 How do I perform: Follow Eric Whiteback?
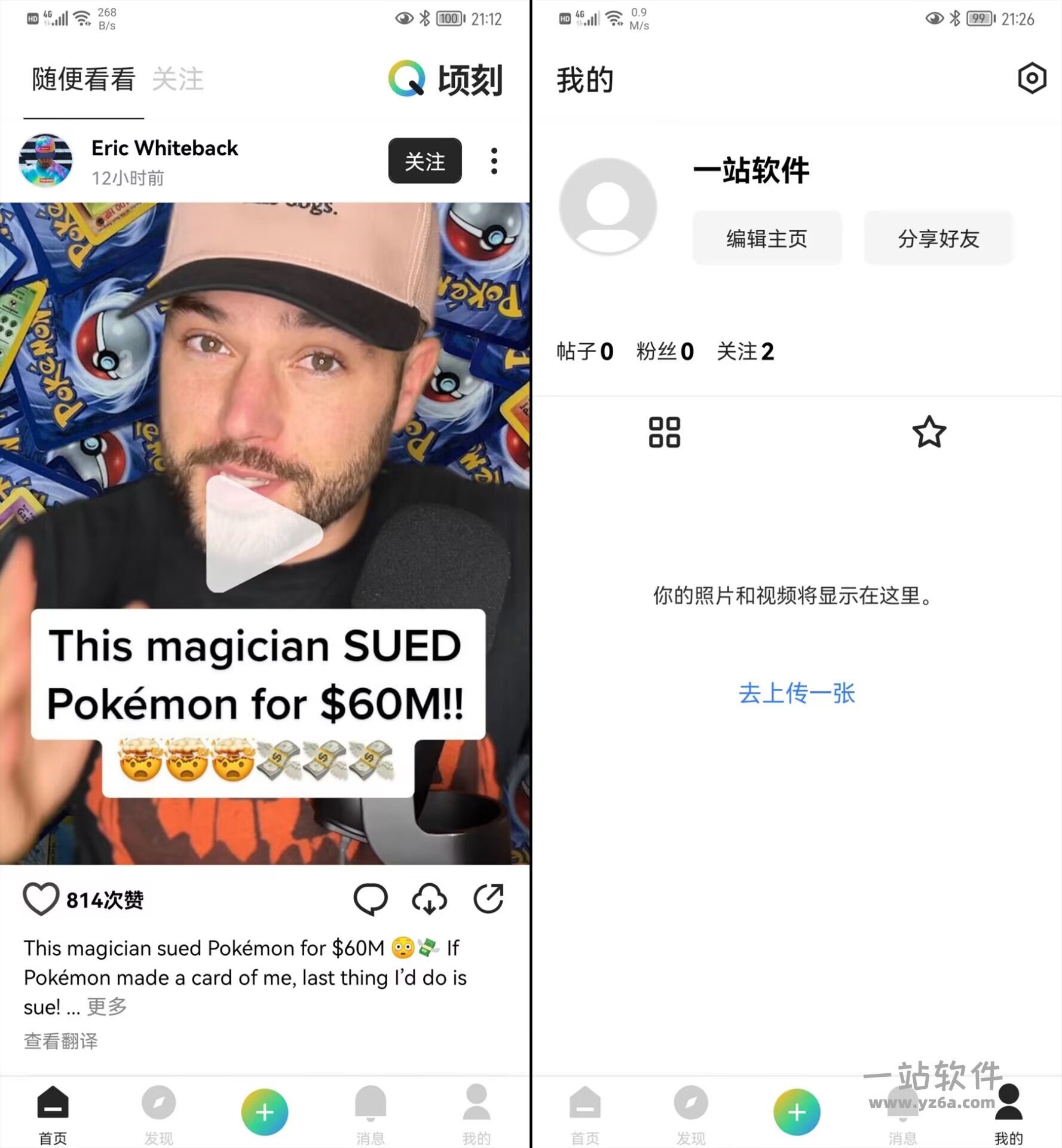(x=424, y=161)
